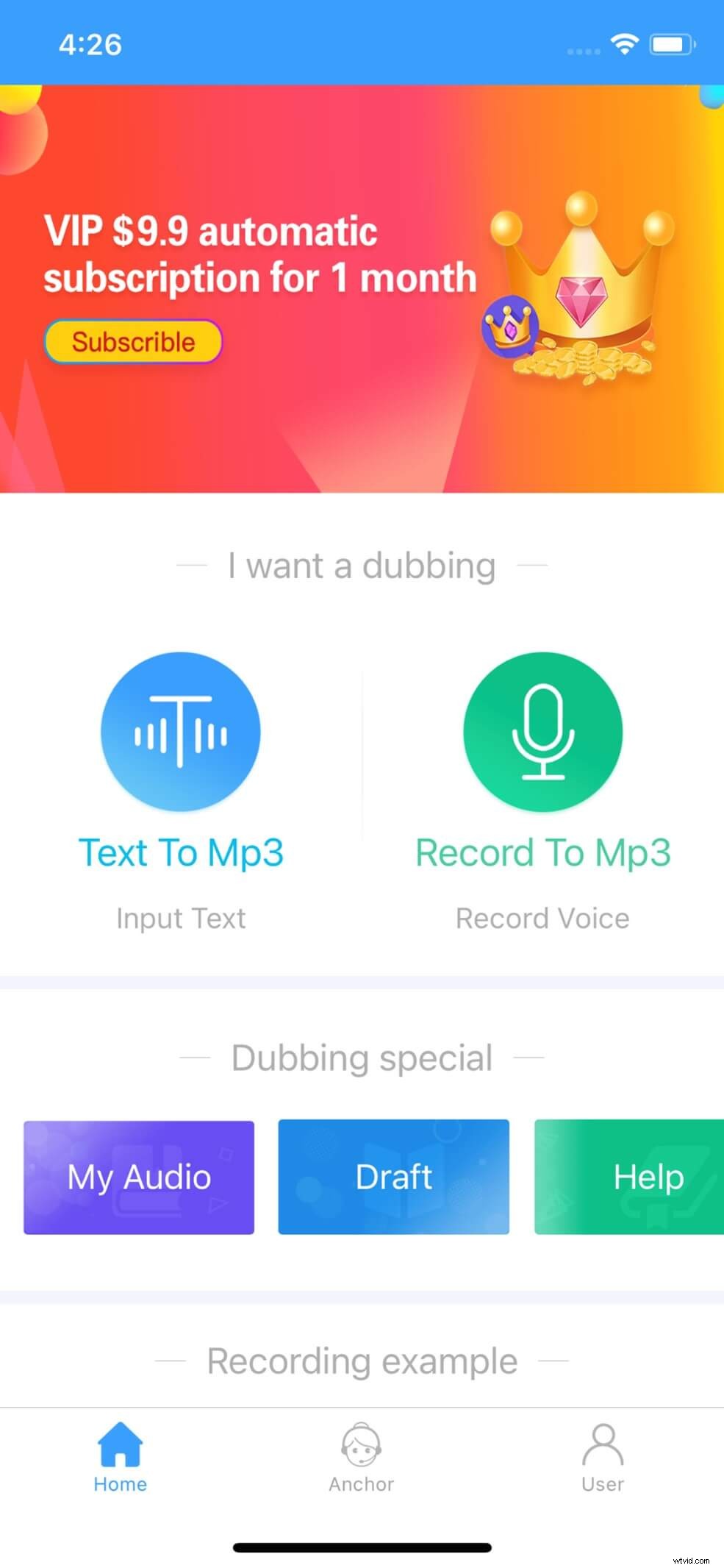Select Record Voice under Record To Mp3
Viewport: 724px width, 1568px height.
point(542,918)
